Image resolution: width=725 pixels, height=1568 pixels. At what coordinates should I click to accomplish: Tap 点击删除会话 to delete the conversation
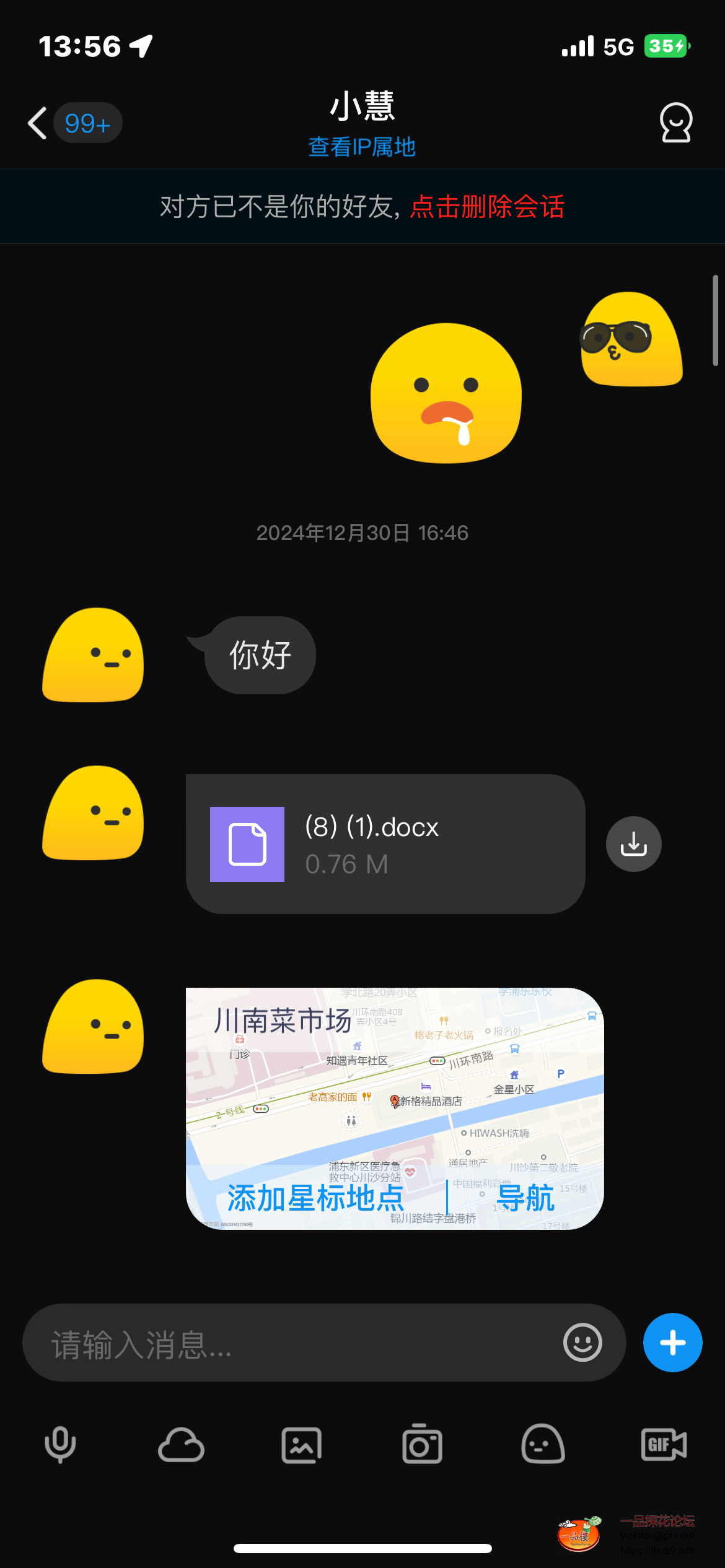tap(489, 209)
